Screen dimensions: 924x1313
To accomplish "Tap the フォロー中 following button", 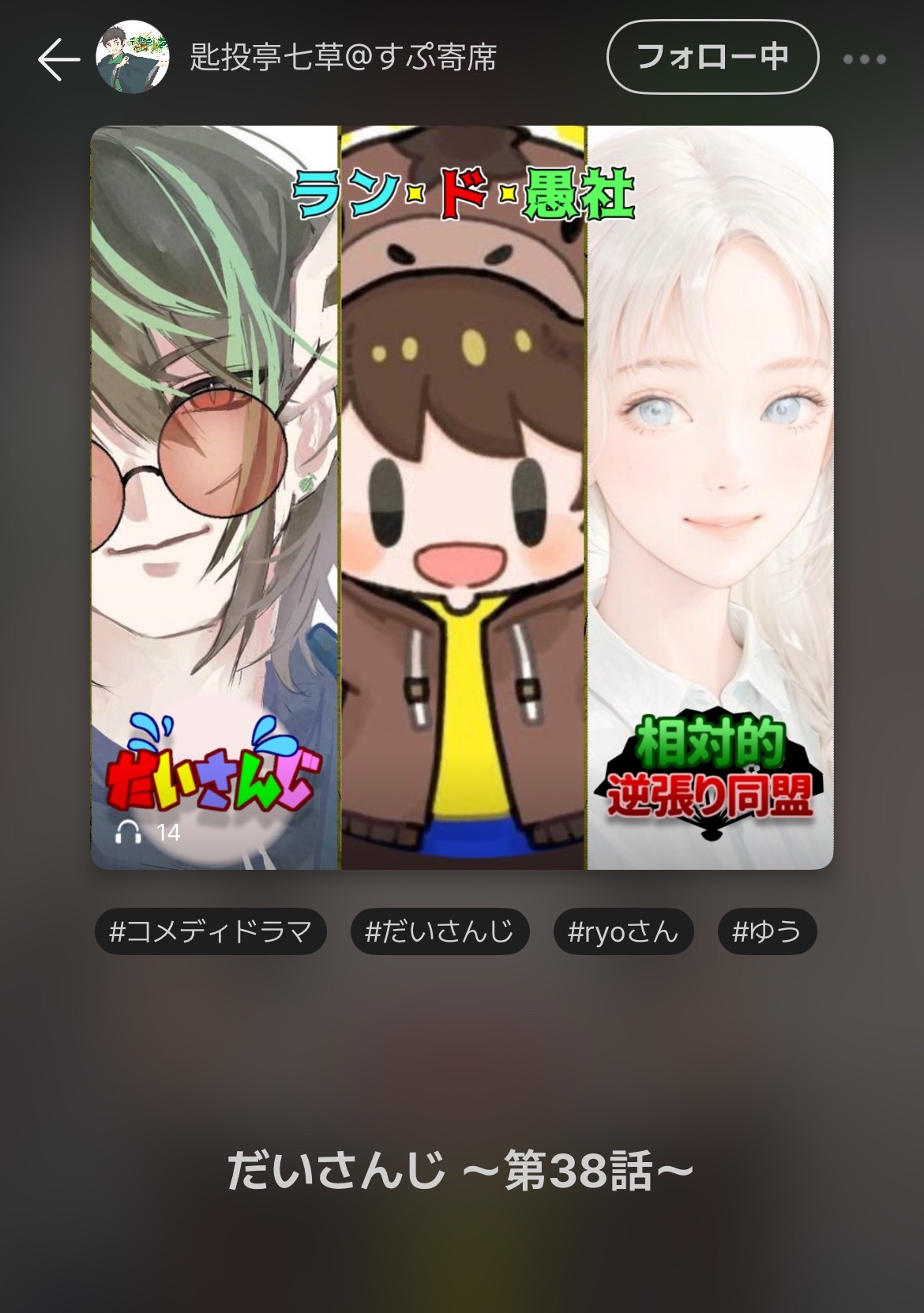I will click(x=712, y=58).
